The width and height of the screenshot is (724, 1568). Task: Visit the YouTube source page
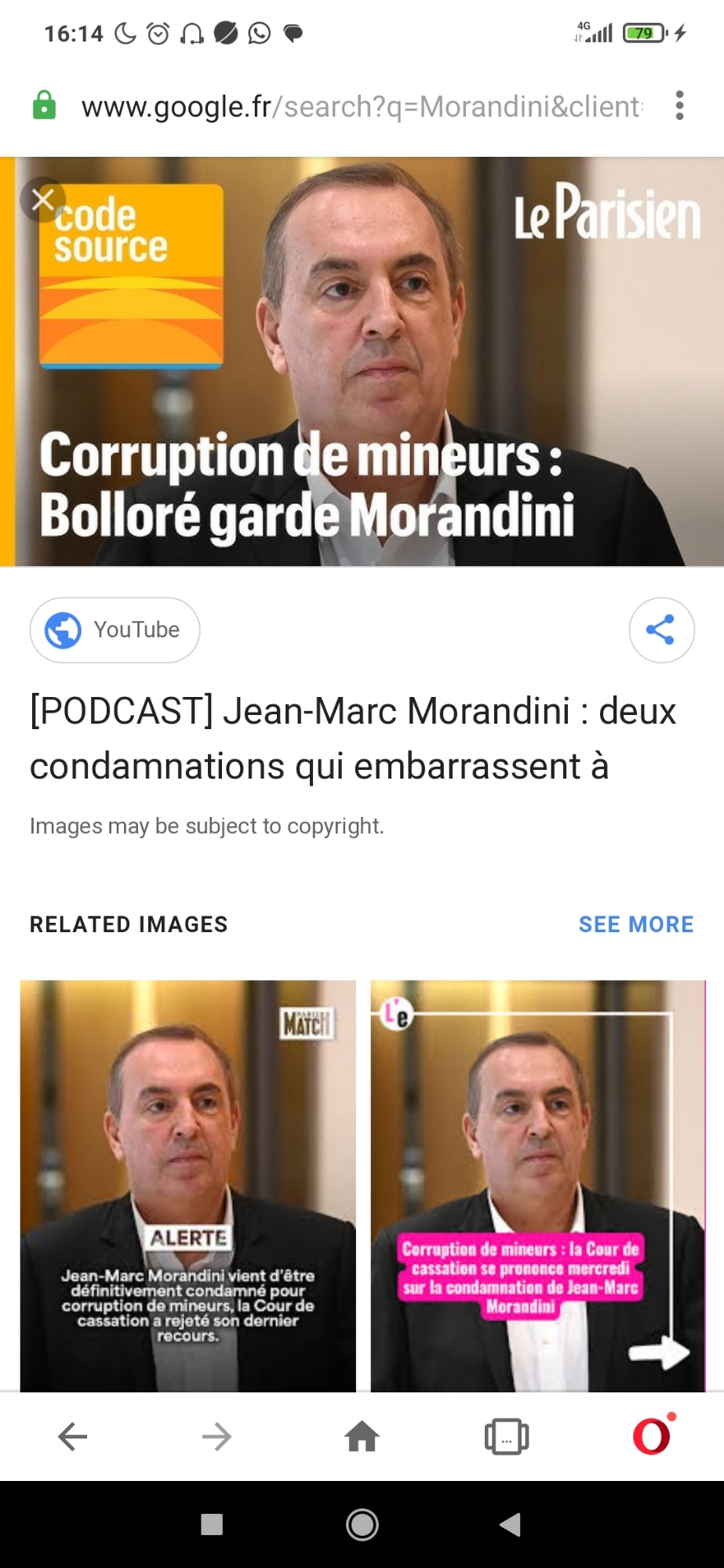[115, 630]
